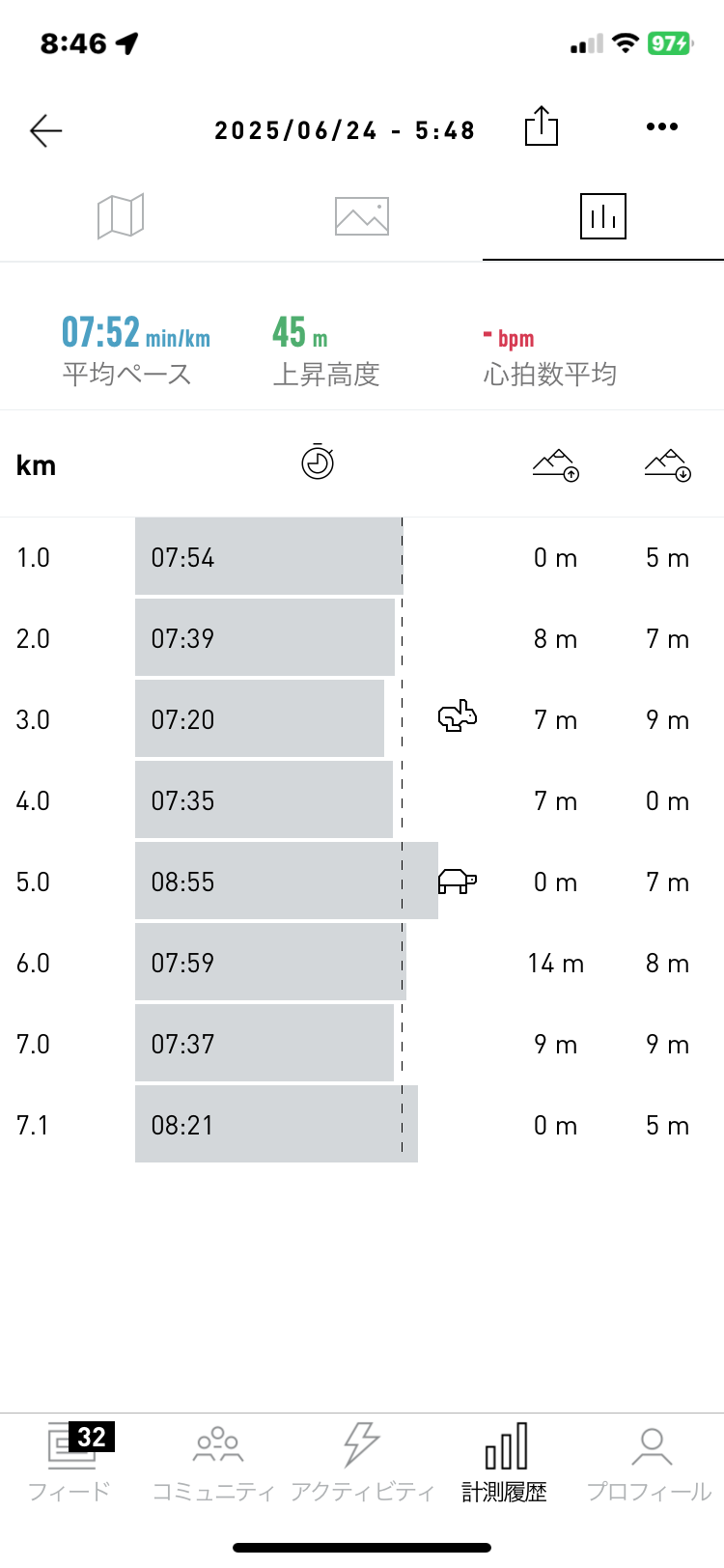Open the フィード tab

(70, 1462)
